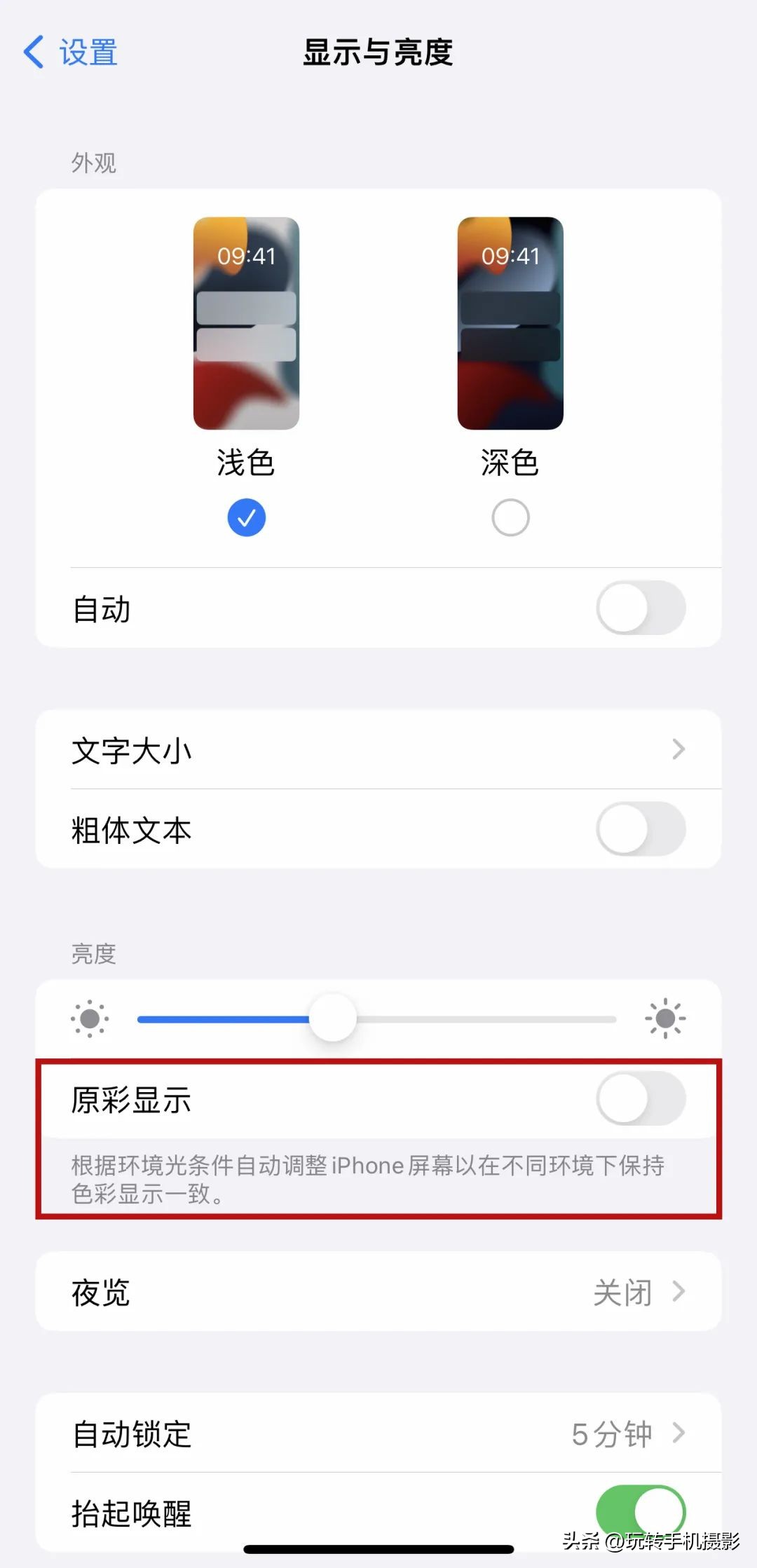
Task: Open the 夜览 row showing 关闭
Action: click(x=378, y=1292)
